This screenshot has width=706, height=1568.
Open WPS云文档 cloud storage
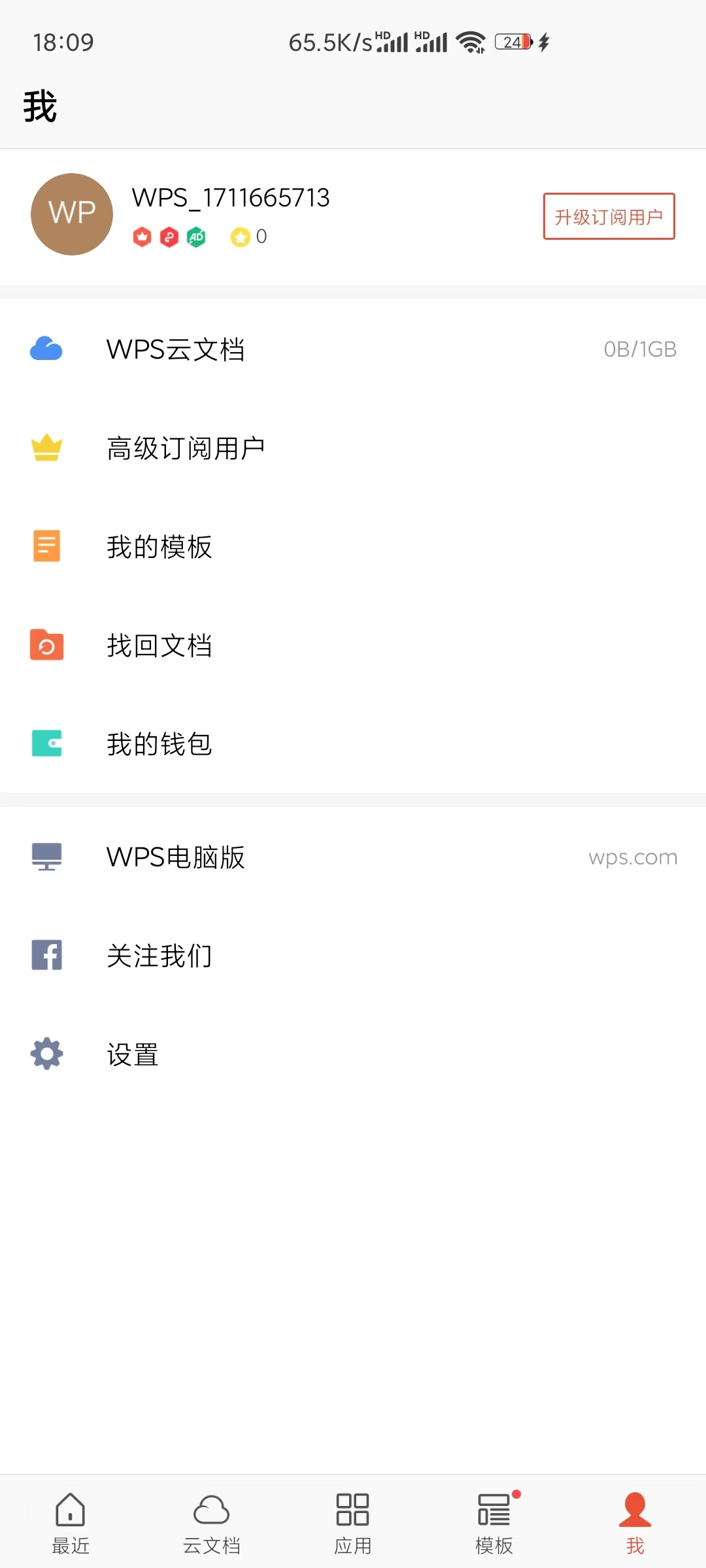tap(353, 350)
